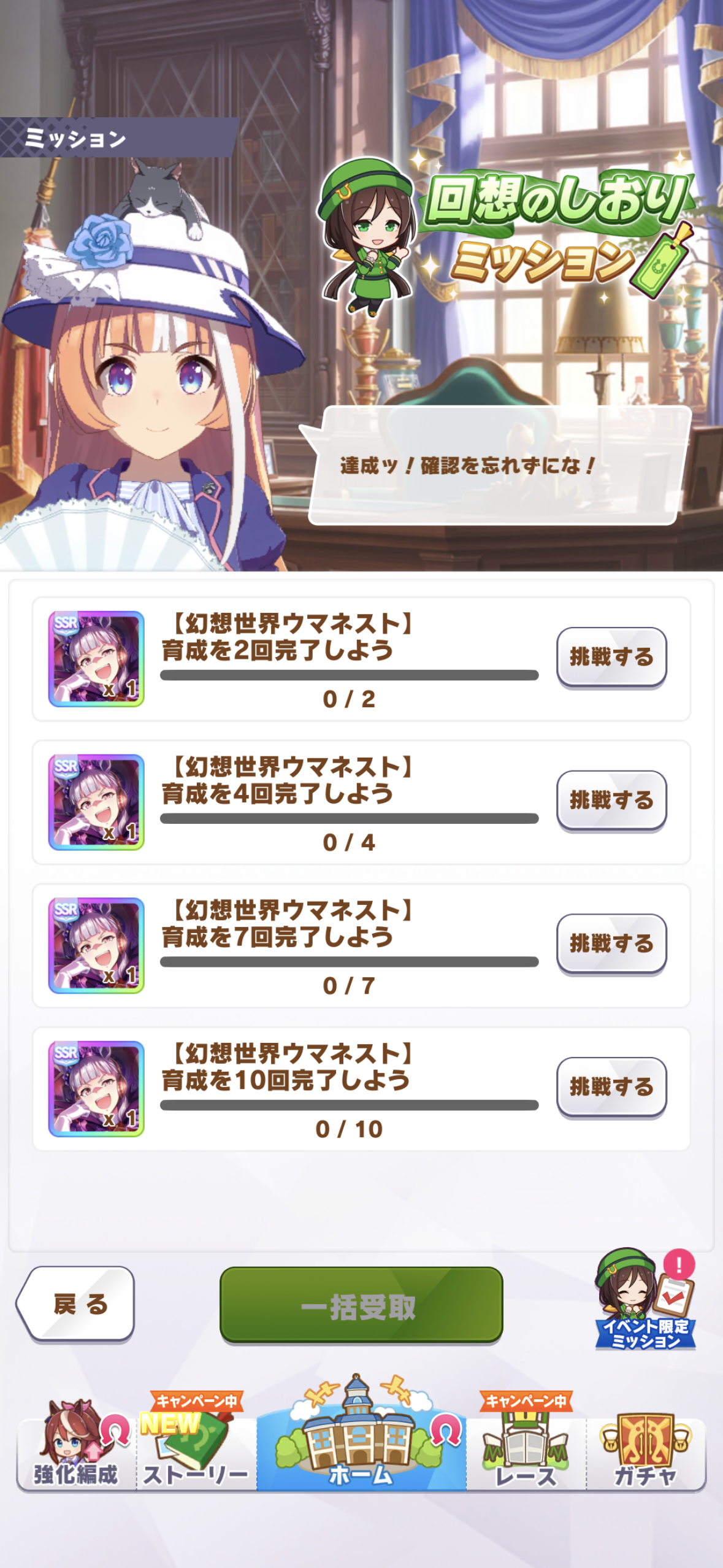This screenshot has height=1568, width=723.
Task: Open the イベント限定ミッション icon
Action: pos(645,1301)
